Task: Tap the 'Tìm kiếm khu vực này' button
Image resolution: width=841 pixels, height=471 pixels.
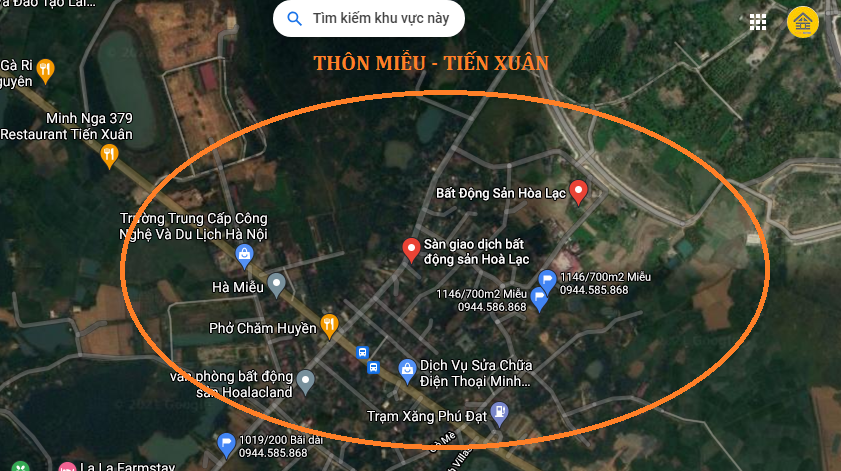Action: (x=368, y=19)
